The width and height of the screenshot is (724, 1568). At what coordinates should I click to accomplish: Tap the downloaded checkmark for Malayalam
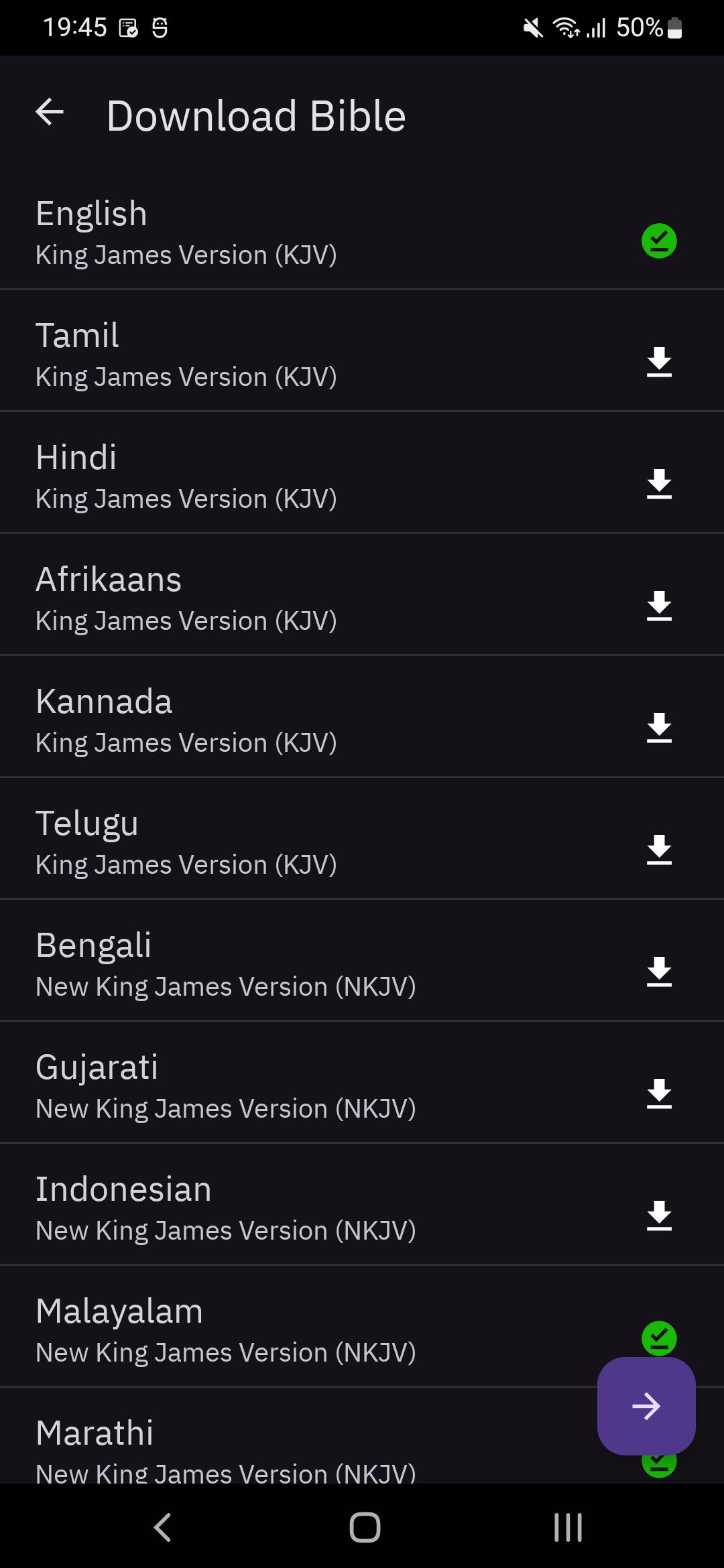(659, 1337)
